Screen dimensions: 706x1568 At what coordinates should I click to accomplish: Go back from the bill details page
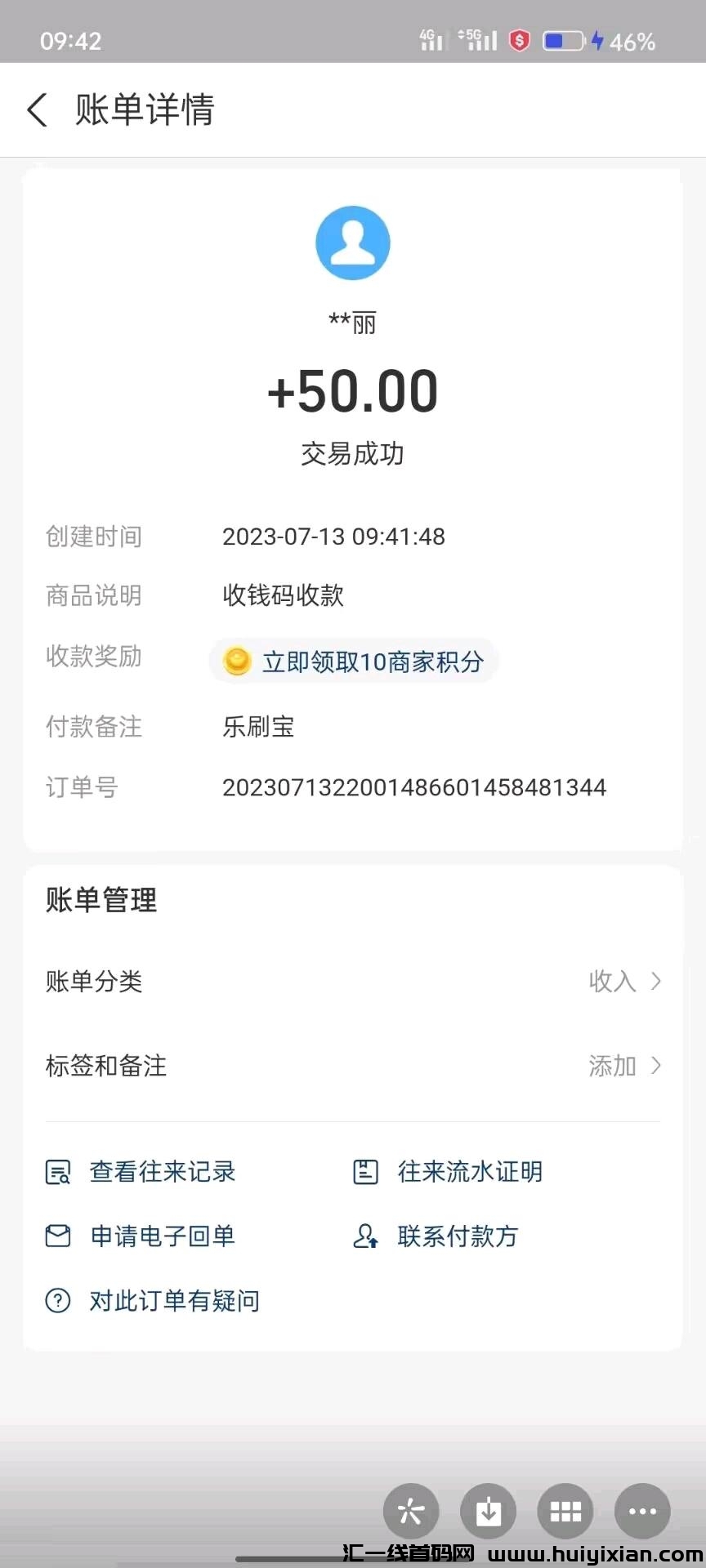pos(38,109)
